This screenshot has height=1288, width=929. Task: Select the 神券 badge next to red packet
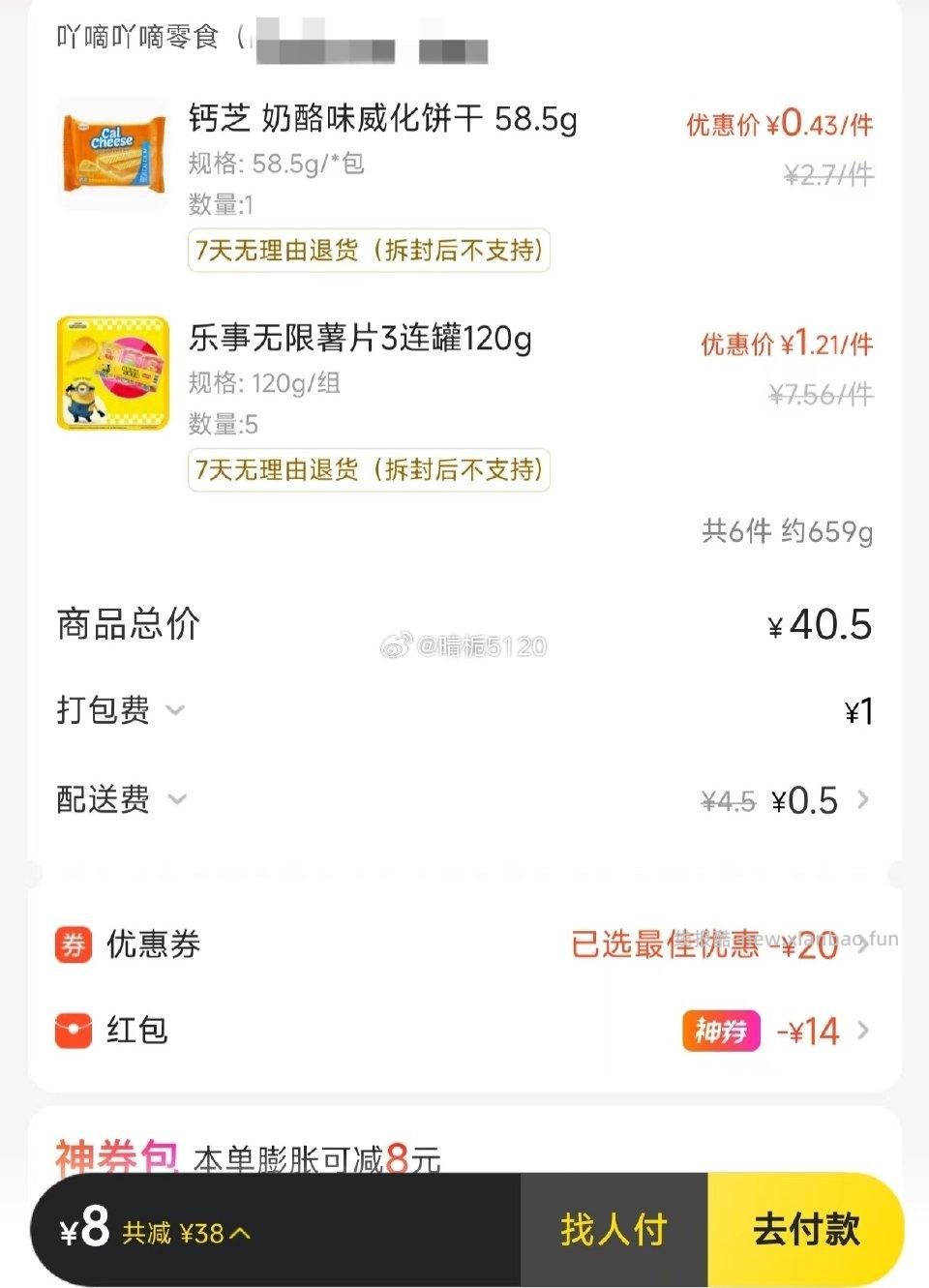click(721, 1032)
